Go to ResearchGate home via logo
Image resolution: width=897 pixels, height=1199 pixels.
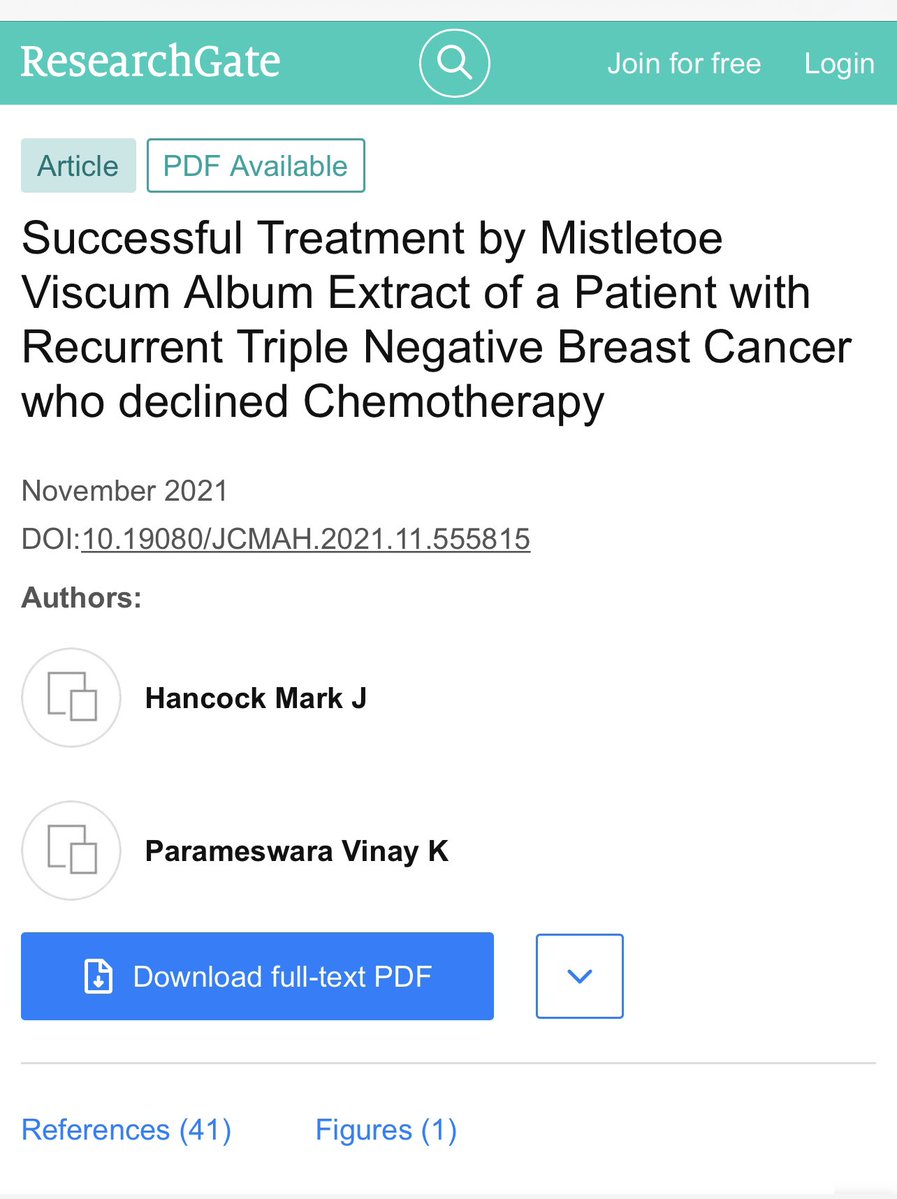click(150, 62)
